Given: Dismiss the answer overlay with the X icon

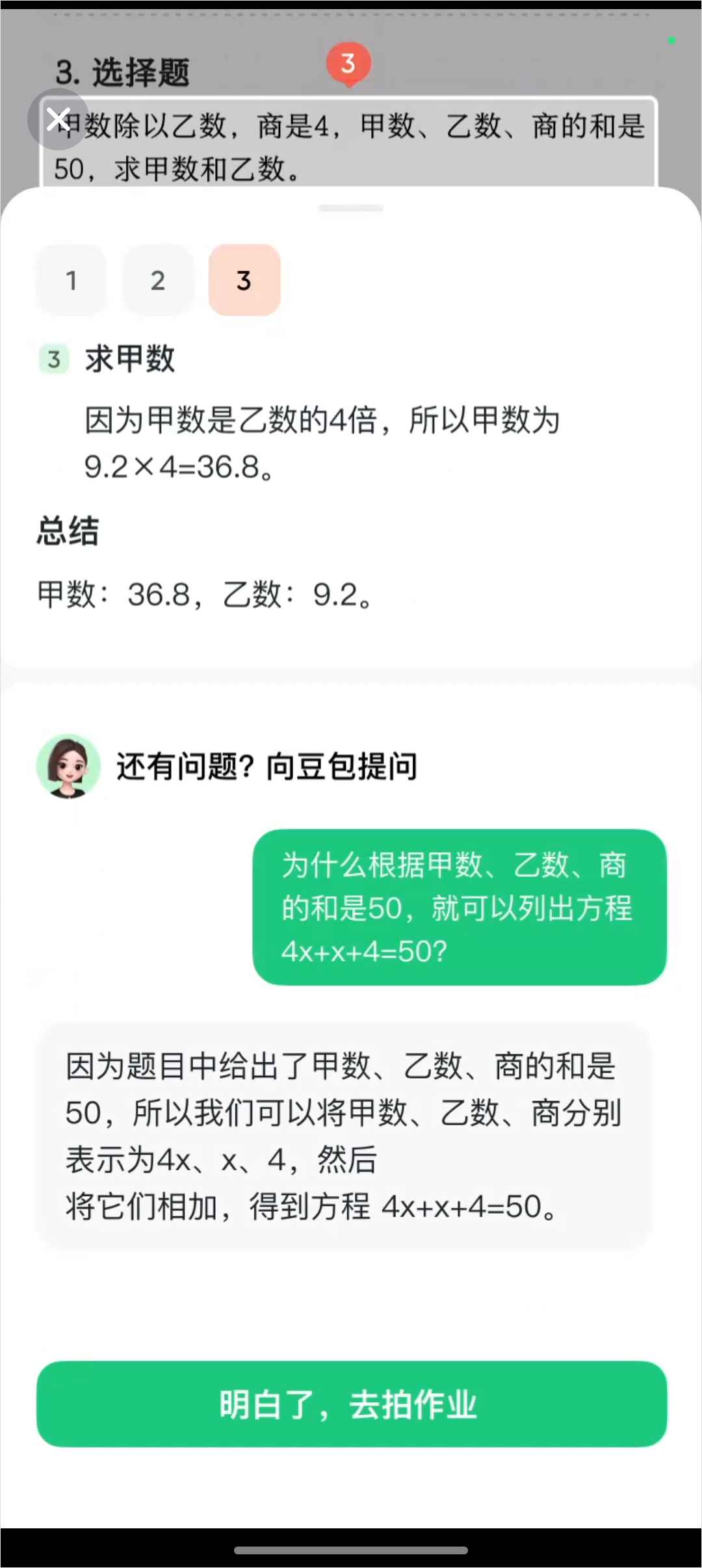Looking at the screenshot, I should tap(58, 118).
